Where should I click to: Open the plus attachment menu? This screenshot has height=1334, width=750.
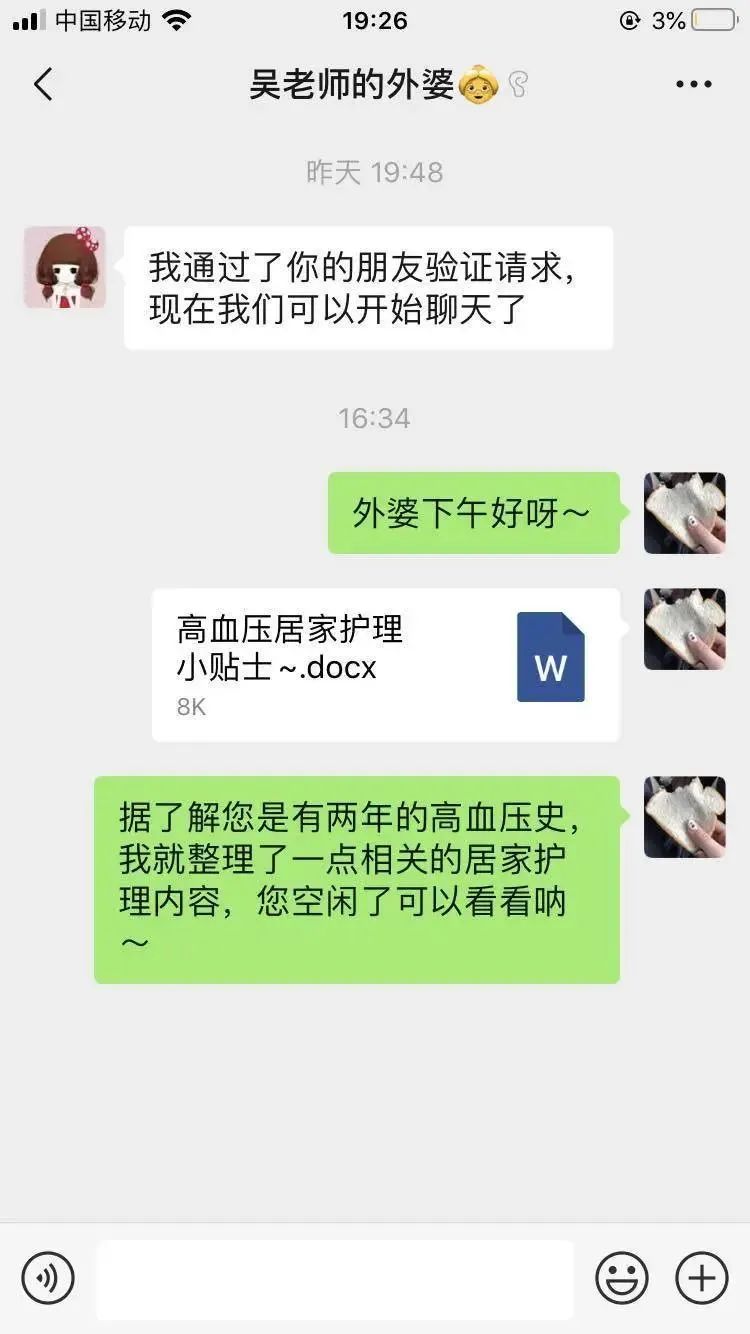pyautogui.click(x=701, y=1278)
